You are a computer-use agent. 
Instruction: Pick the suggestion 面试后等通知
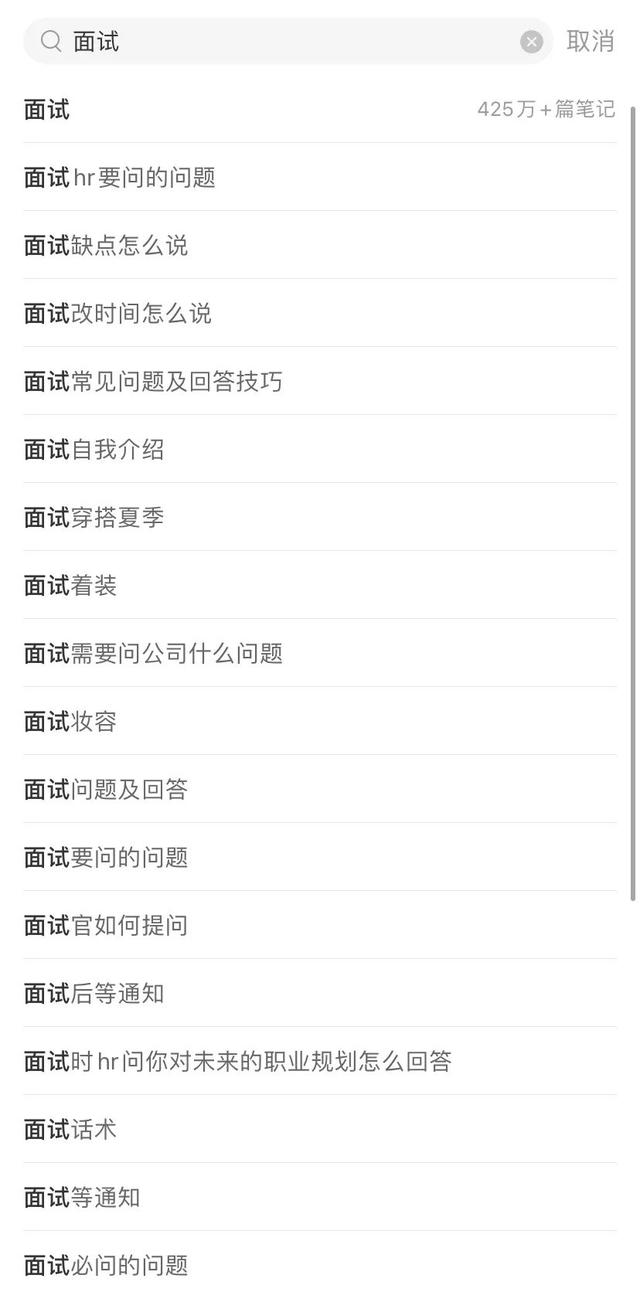[x=319, y=994]
